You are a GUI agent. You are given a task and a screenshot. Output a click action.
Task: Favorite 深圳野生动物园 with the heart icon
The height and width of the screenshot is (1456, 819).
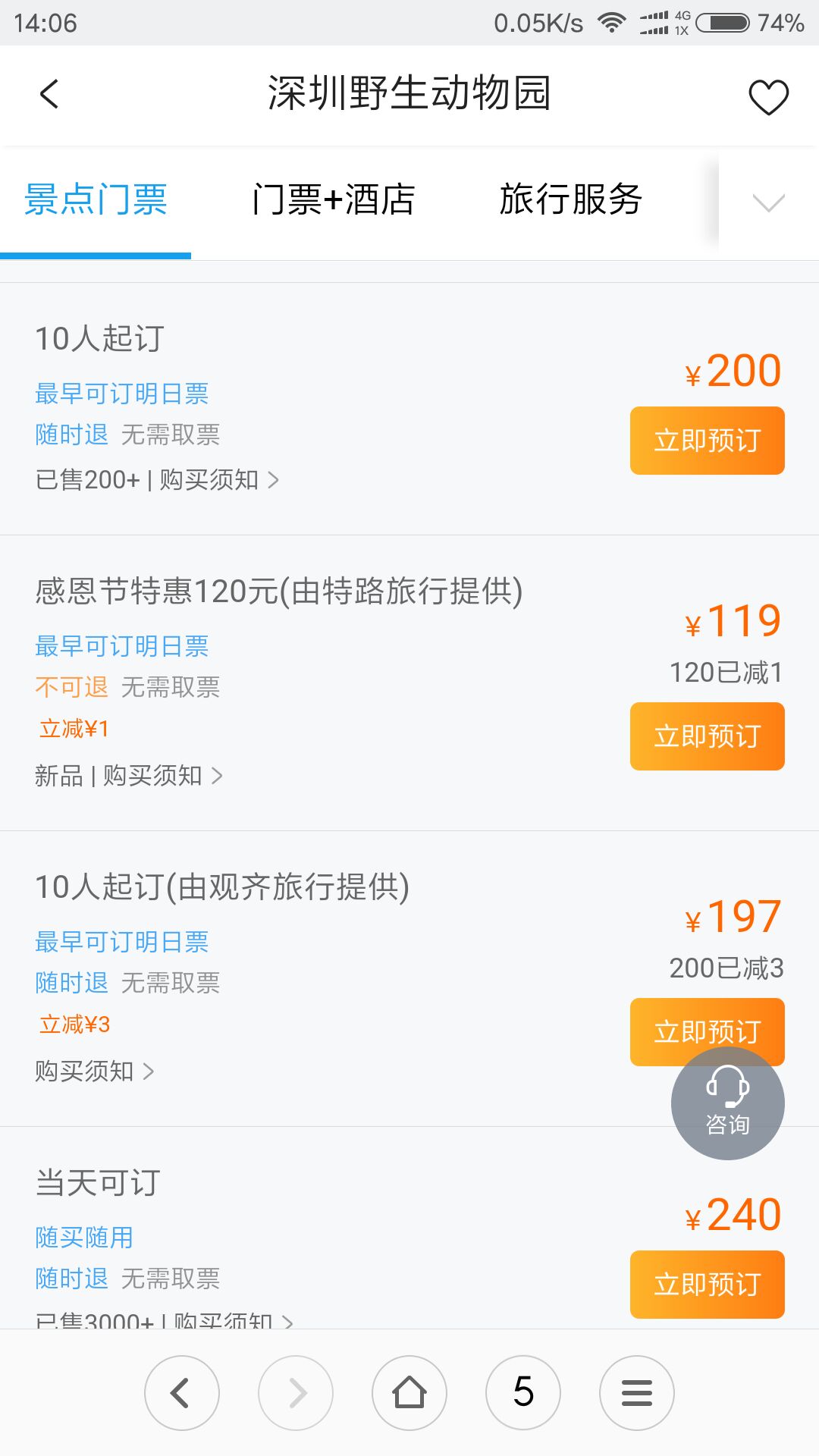768,97
